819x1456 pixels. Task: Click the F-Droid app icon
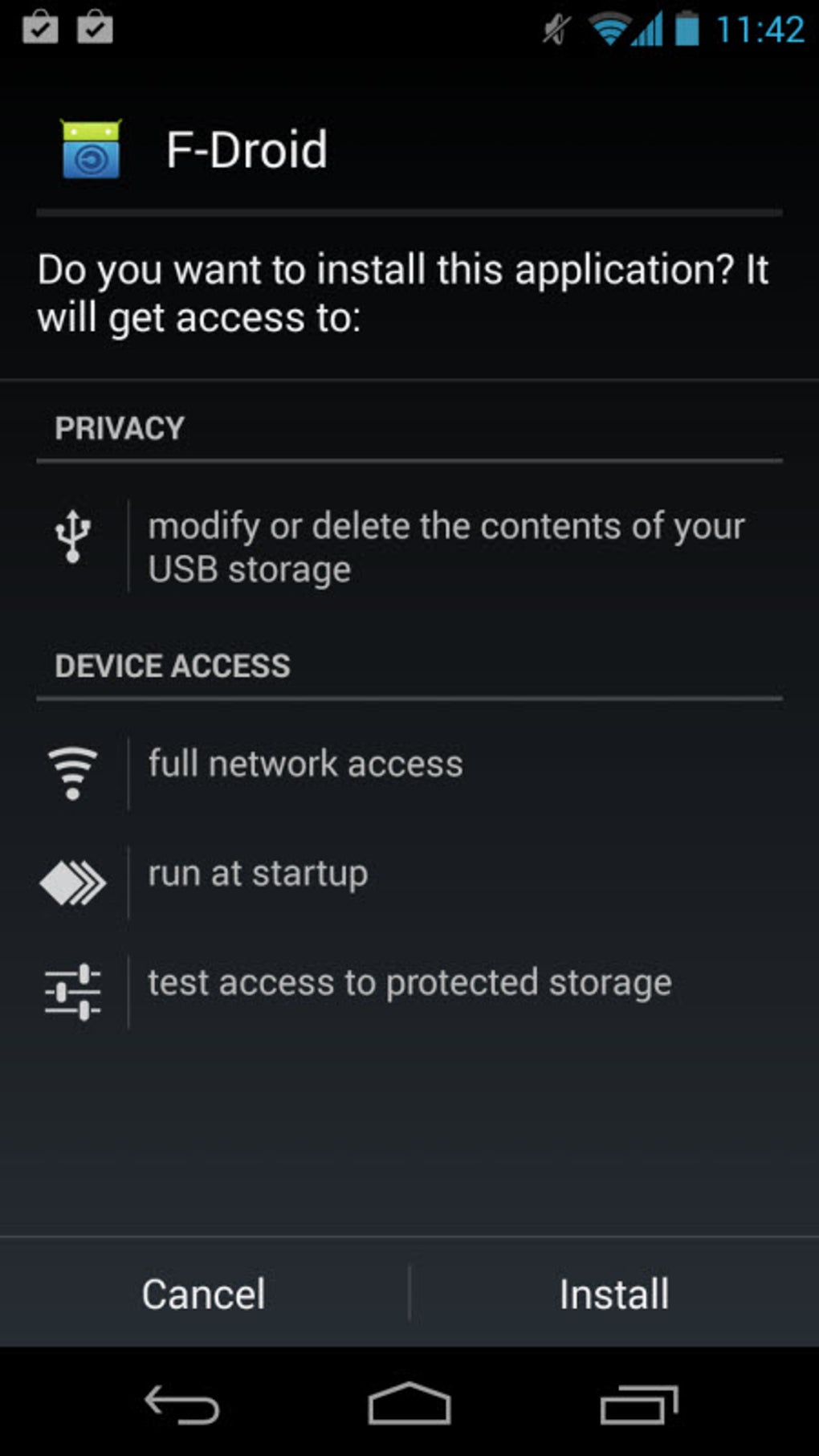(x=91, y=150)
